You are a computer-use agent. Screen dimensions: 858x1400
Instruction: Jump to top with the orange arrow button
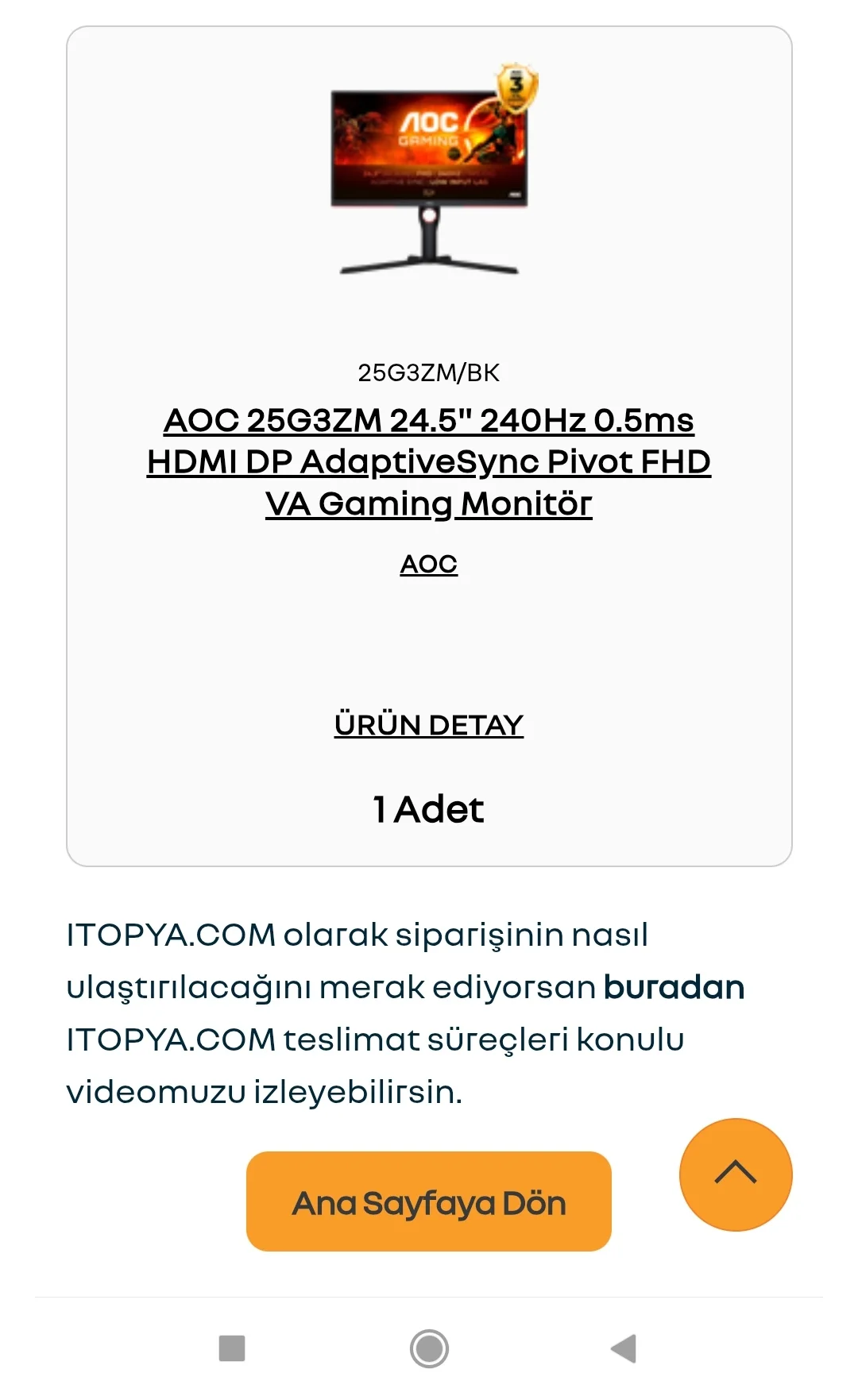point(736,1174)
